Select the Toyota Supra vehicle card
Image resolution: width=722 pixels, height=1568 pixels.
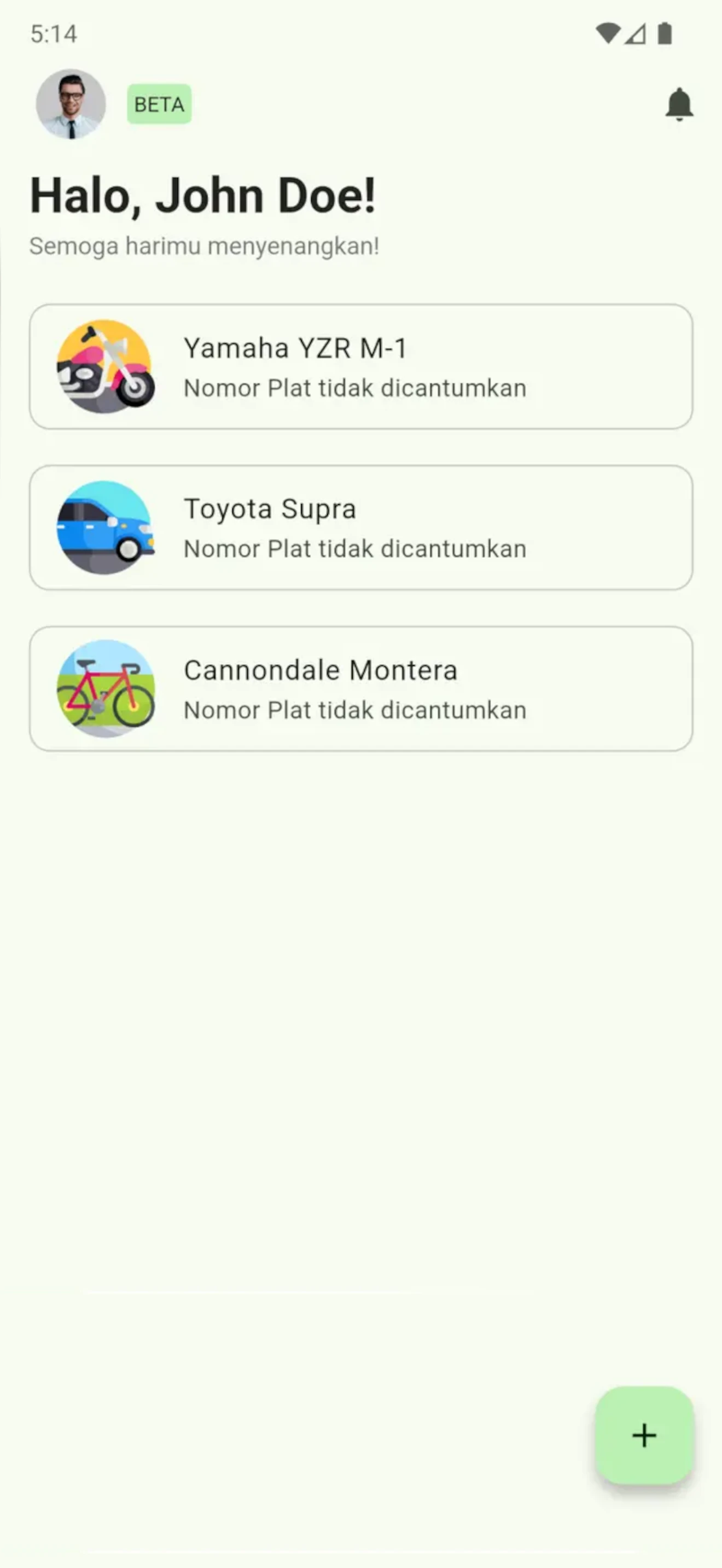pos(360,528)
